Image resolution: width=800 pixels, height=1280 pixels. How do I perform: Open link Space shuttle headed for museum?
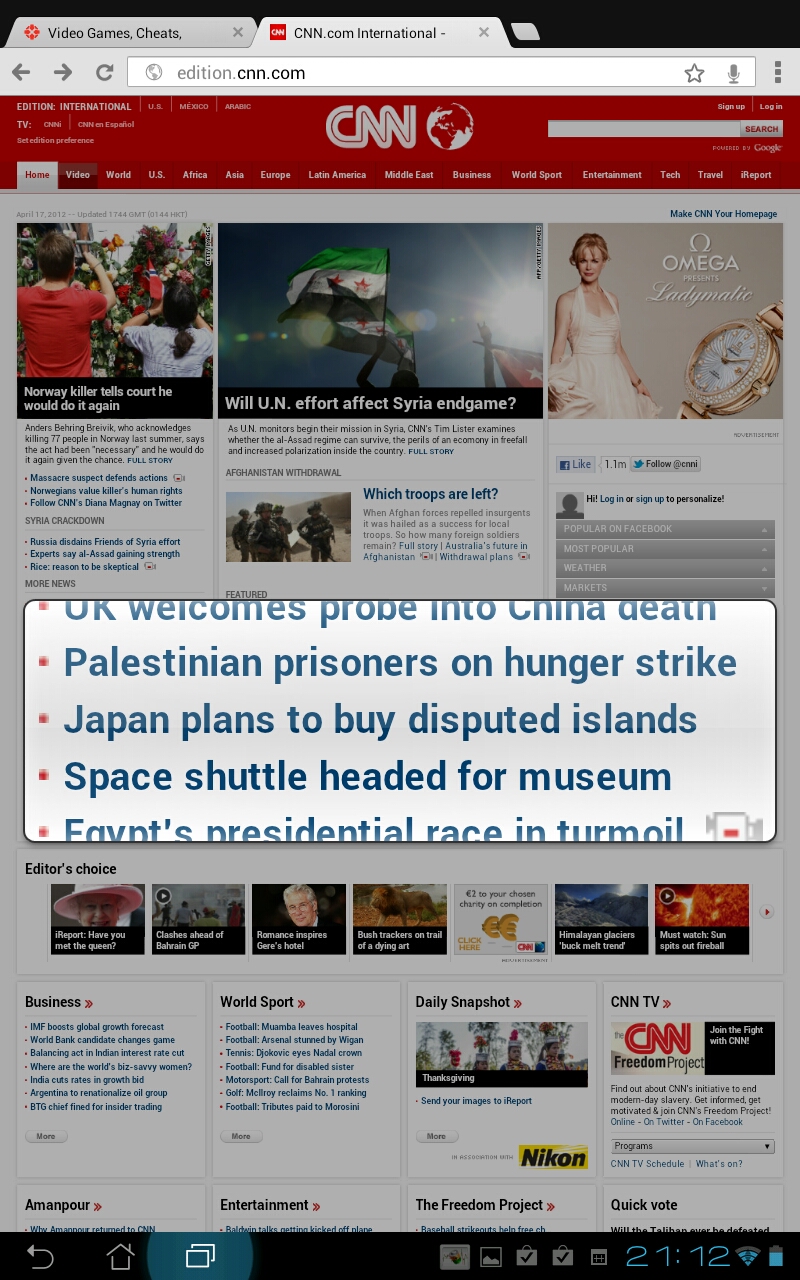pyautogui.click(x=367, y=777)
